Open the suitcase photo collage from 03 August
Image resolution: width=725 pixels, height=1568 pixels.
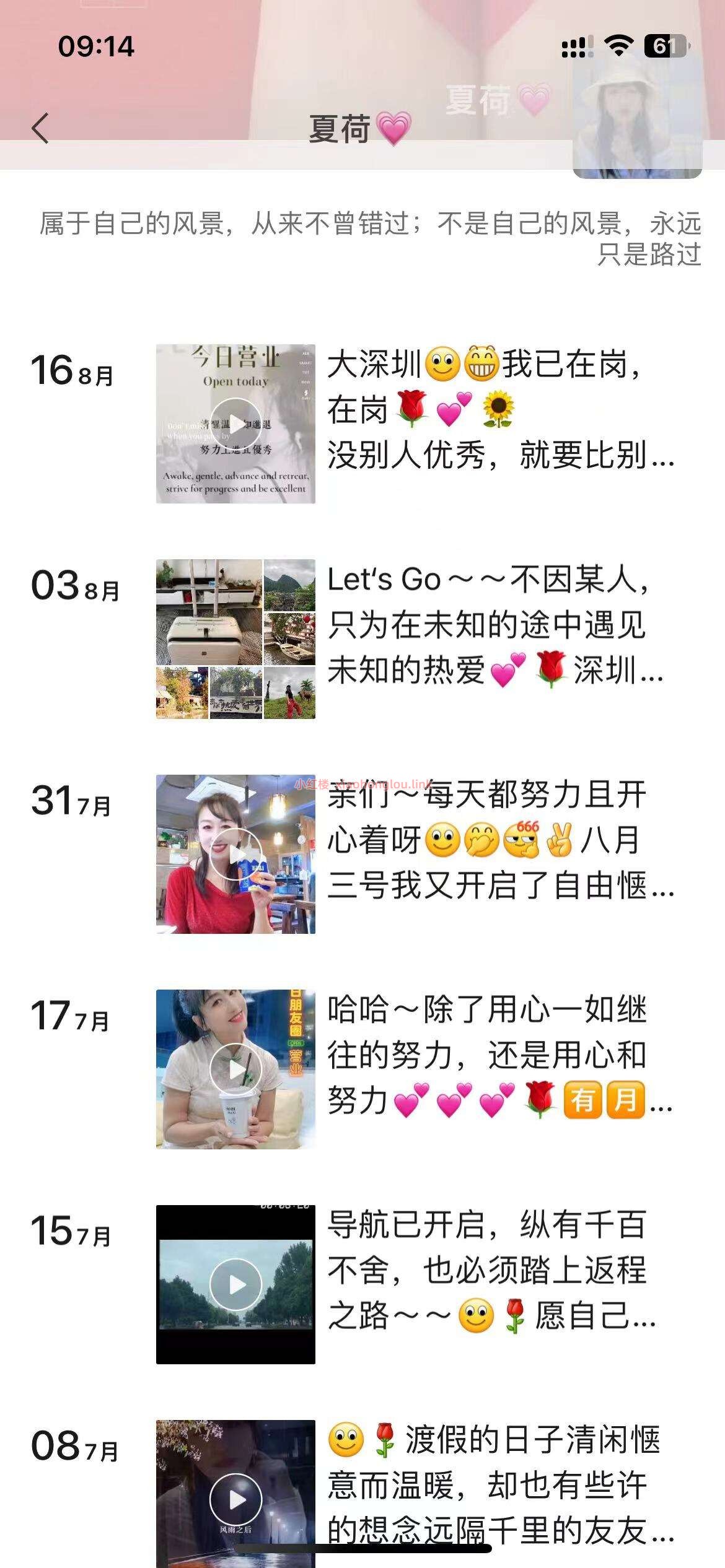point(235,638)
